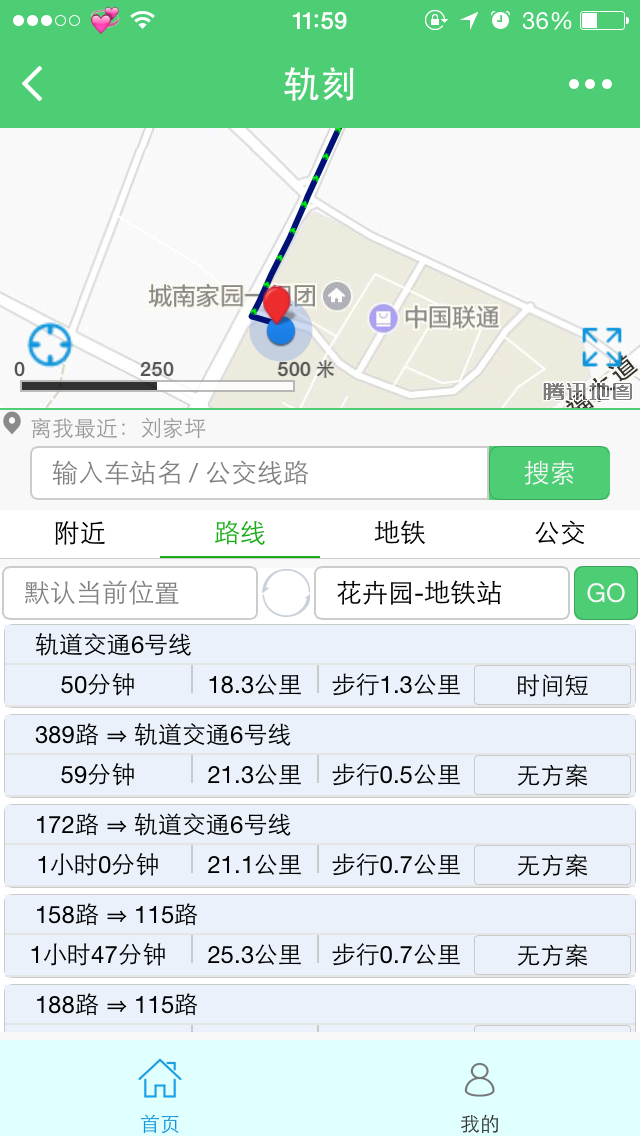Open the three-dot overflow menu
This screenshot has height=1136, width=640.
(x=590, y=84)
